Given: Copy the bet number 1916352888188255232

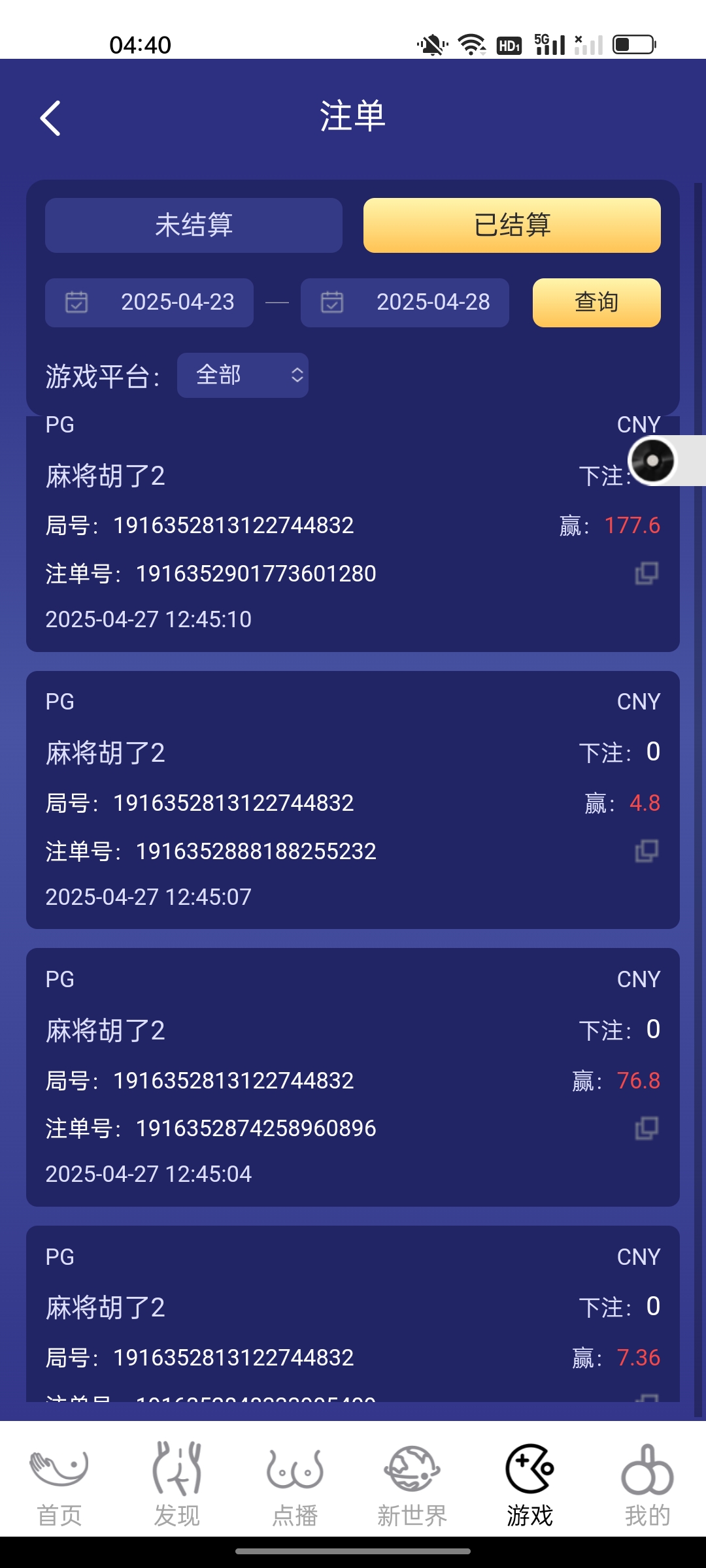Looking at the screenshot, I should (x=646, y=851).
